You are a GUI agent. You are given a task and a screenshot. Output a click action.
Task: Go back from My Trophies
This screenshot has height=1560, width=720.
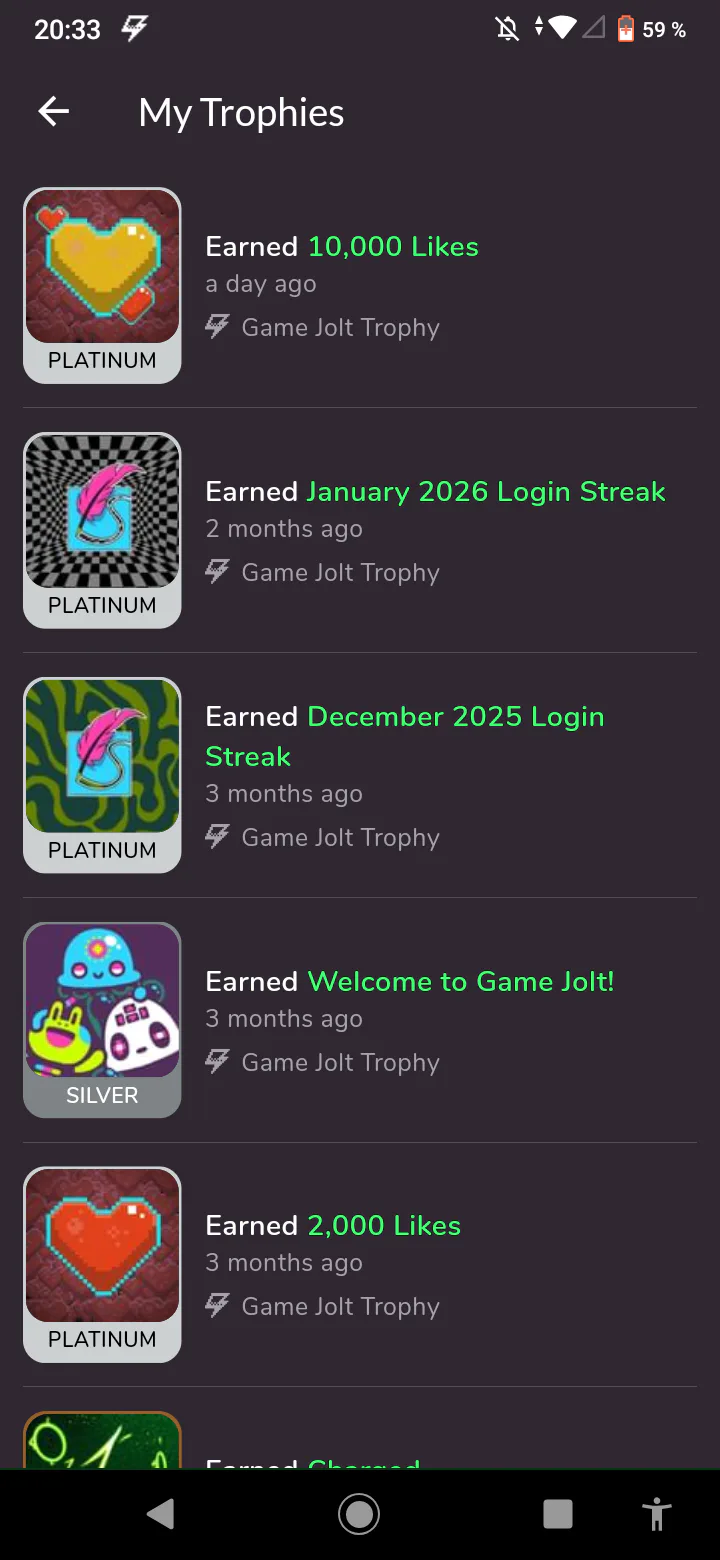[x=54, y=112]
